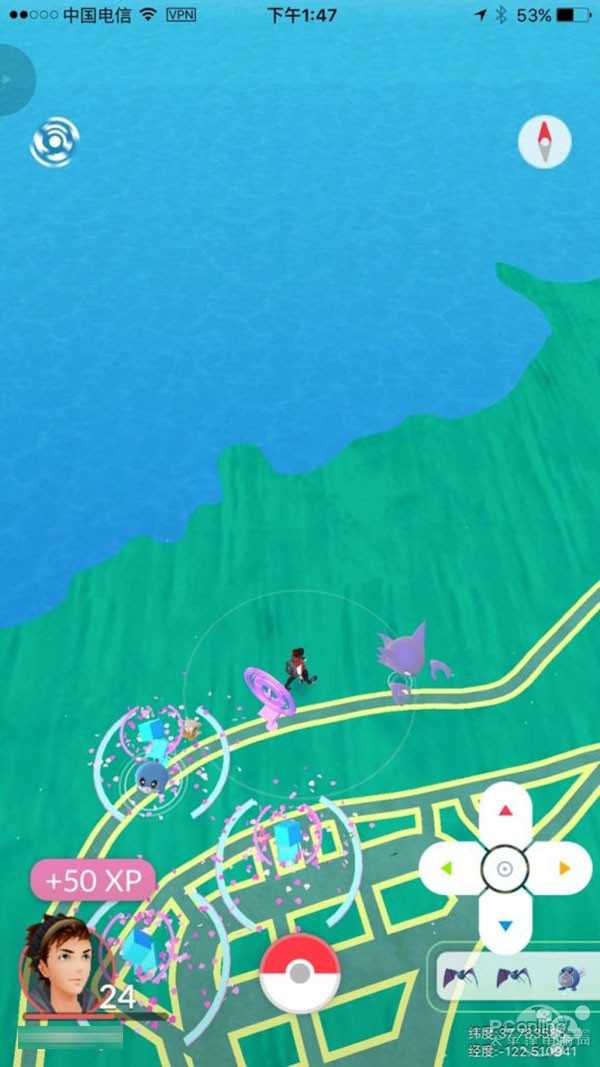The image size is (600, 1067).
Task: Expand the side tab at left edge
Action: [12, 80]
